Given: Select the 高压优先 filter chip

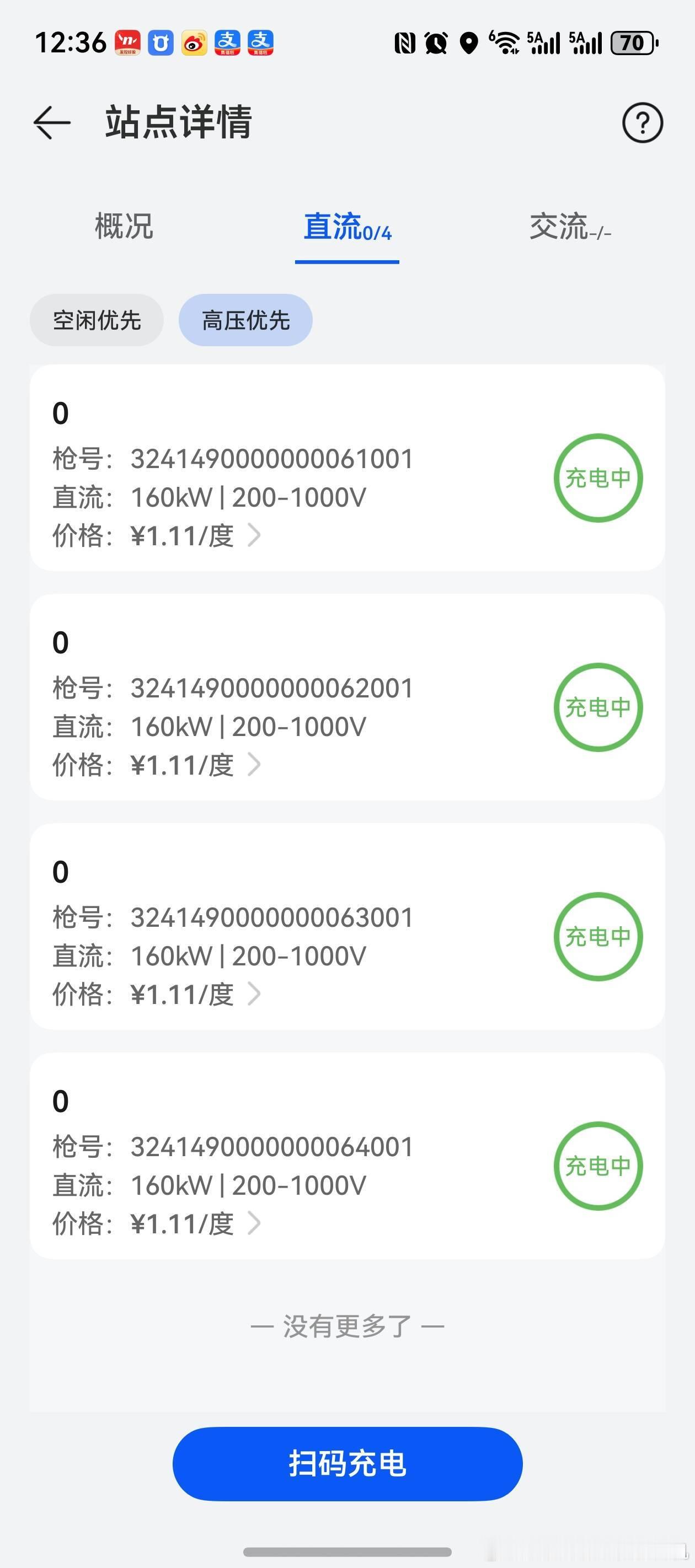Looking at the screenshot, I should (245, 320).
